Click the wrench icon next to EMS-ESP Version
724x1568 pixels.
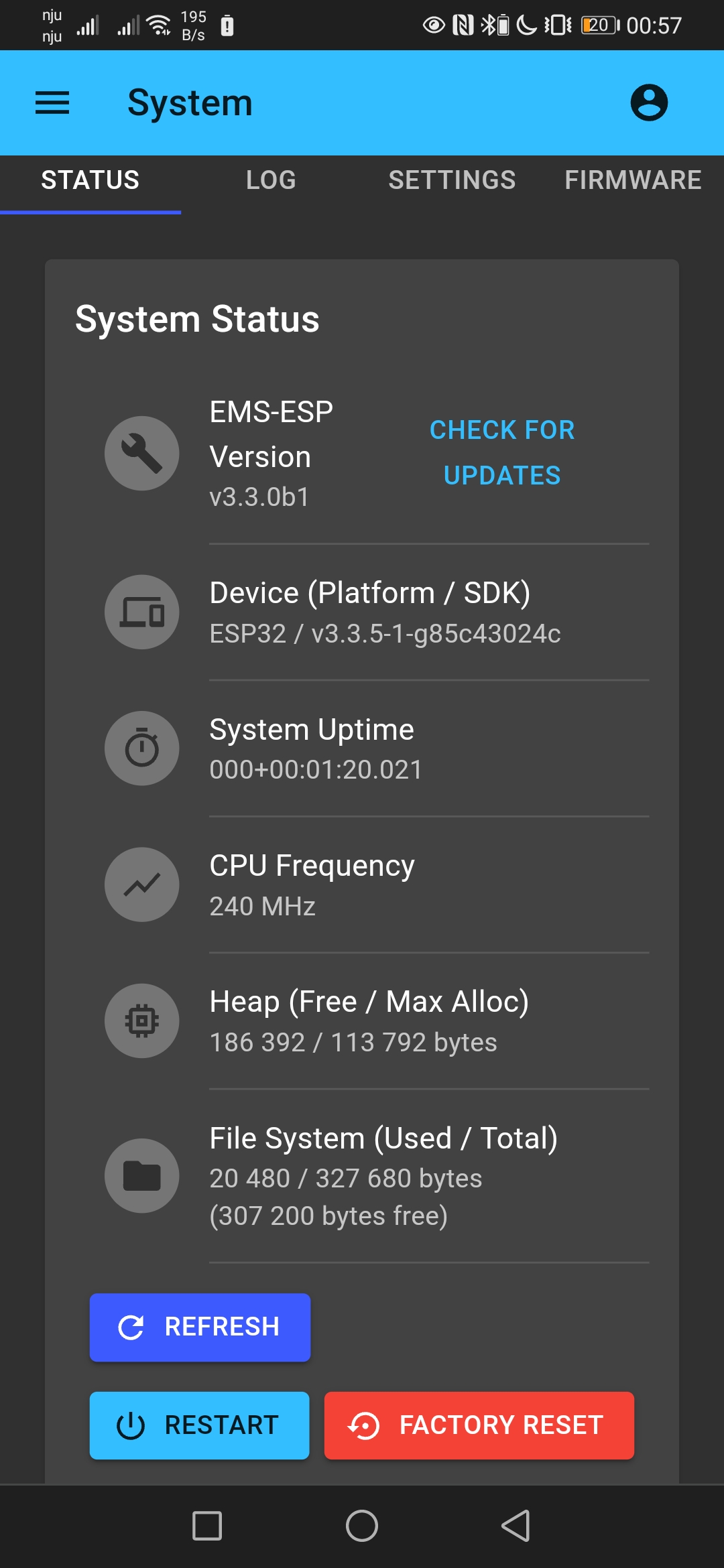click(x=141, y=453)
